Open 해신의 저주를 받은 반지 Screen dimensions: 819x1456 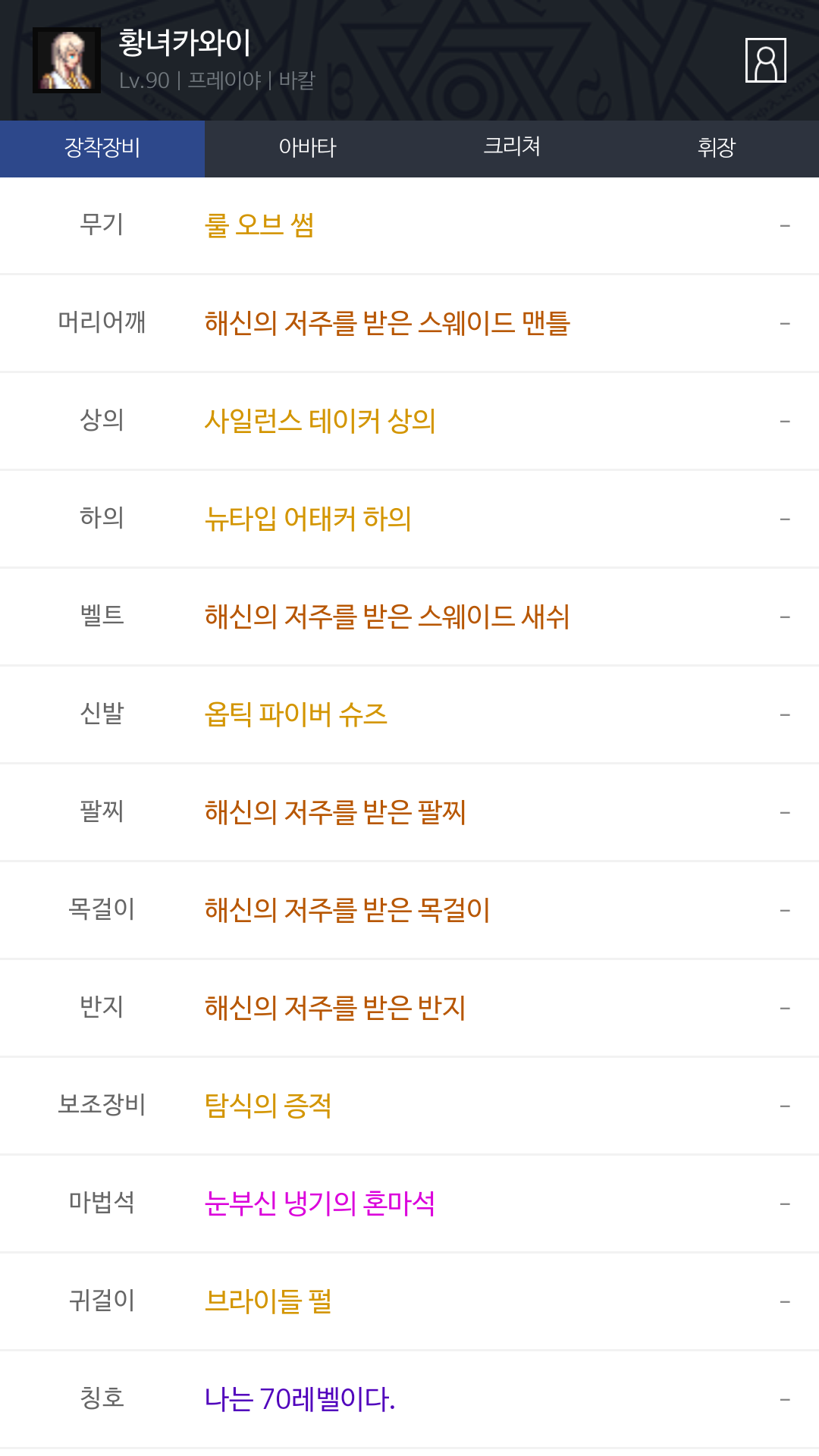pyautogui.click(x=409, y=1008)
